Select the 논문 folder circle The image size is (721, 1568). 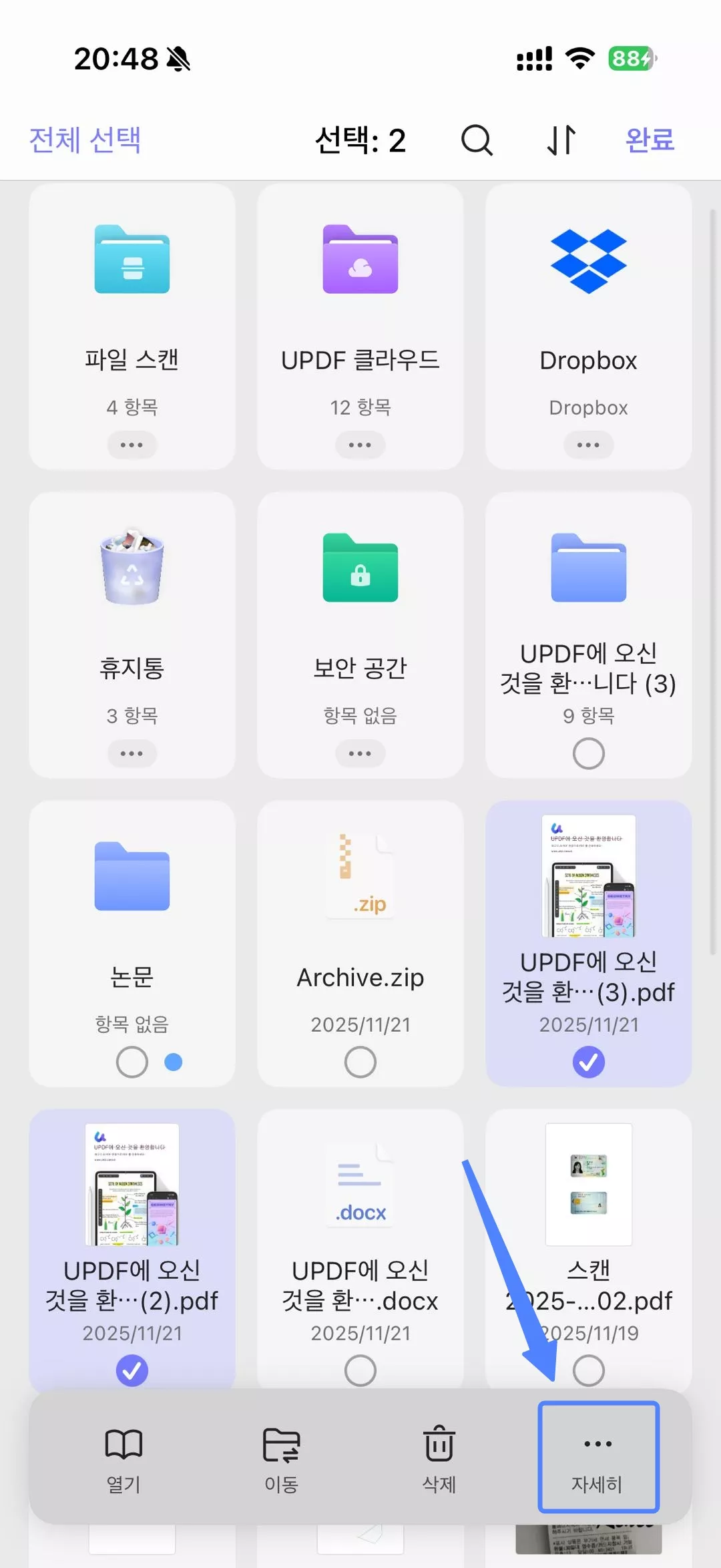coord(132,1062)
